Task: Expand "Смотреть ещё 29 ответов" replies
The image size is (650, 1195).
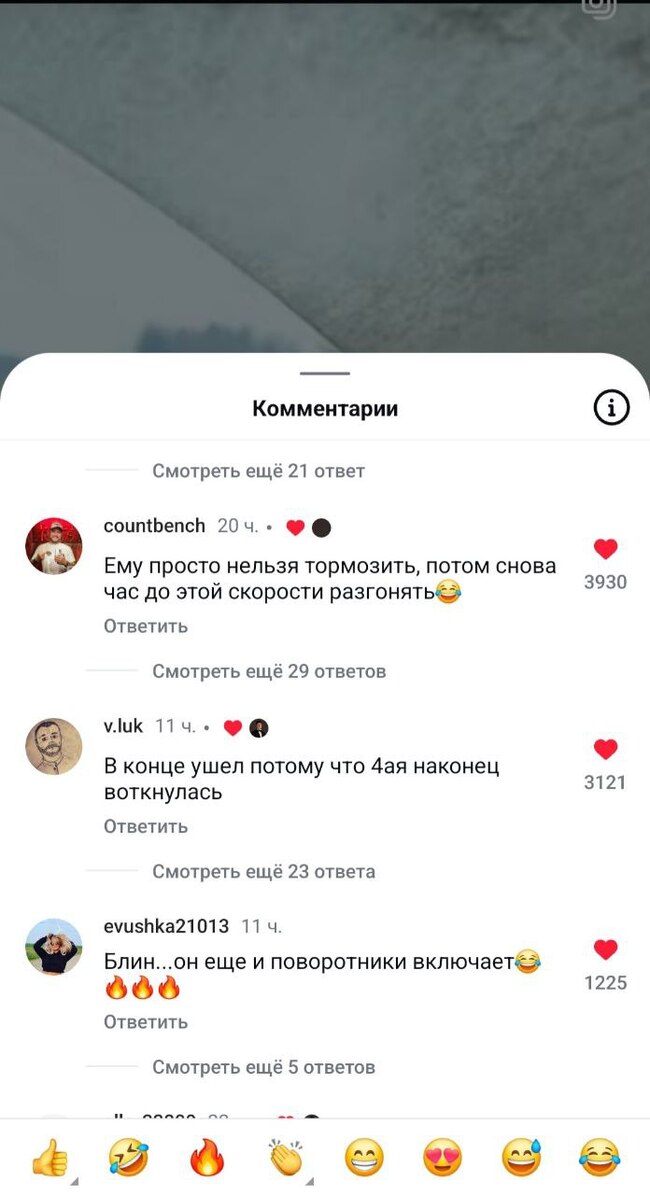Action: [268, 671]
